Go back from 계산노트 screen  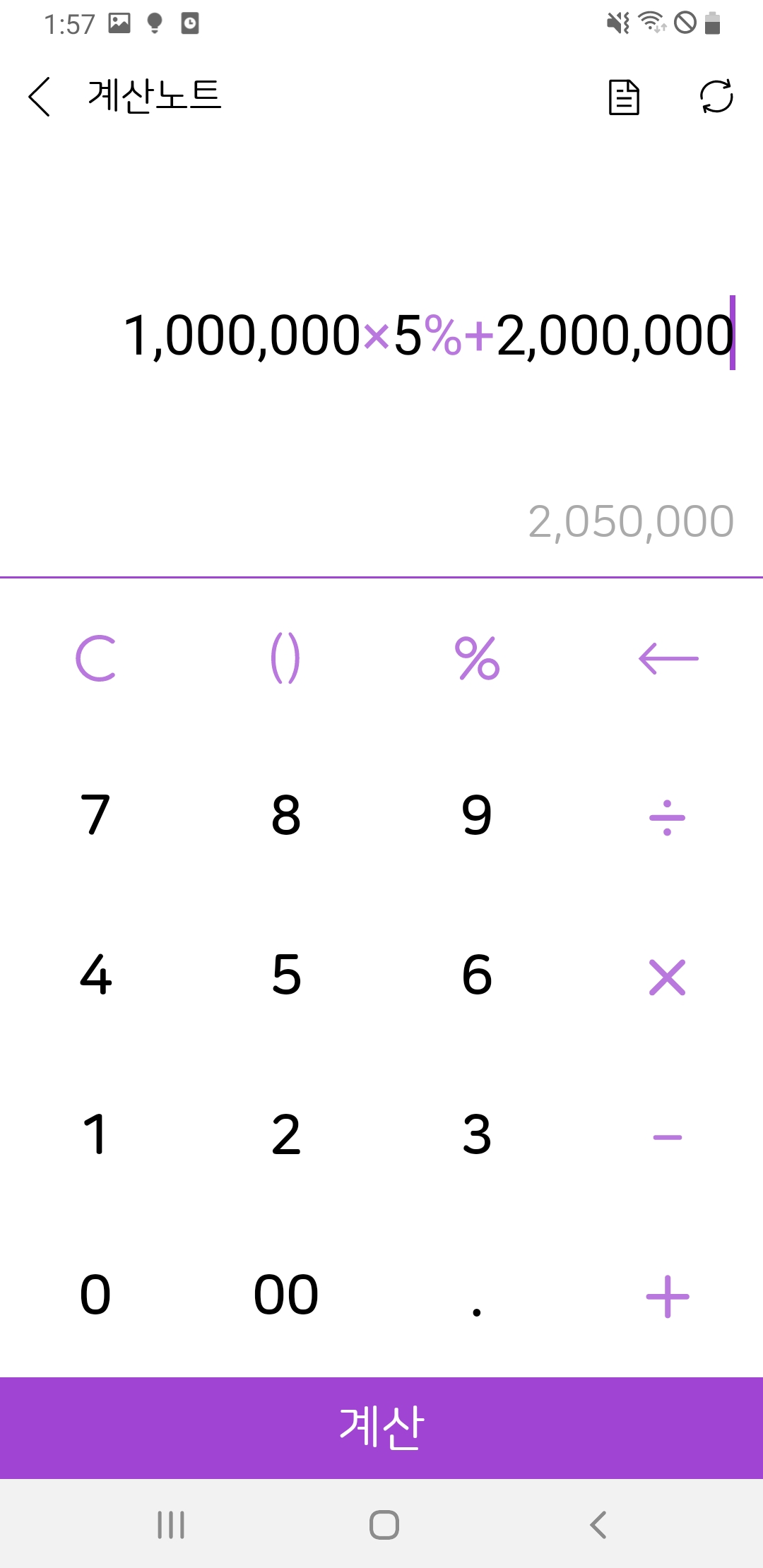40,97
